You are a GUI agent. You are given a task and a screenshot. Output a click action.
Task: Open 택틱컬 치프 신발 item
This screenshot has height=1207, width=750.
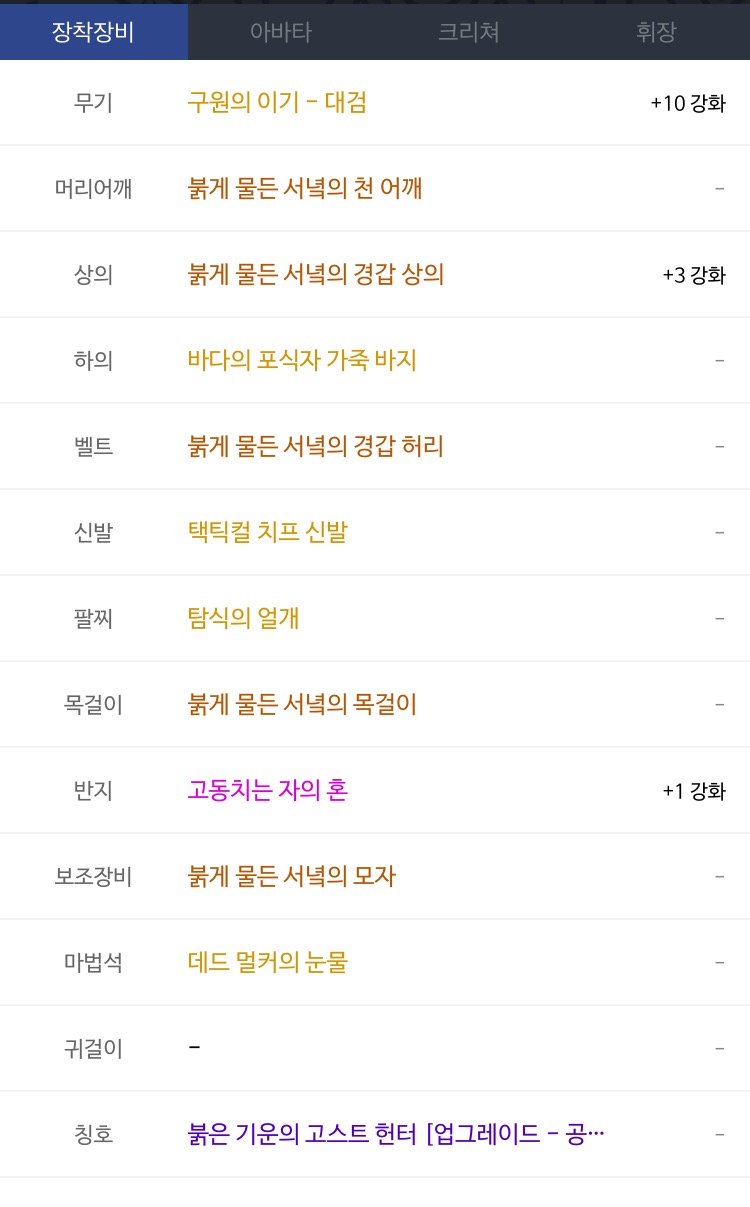267,532
